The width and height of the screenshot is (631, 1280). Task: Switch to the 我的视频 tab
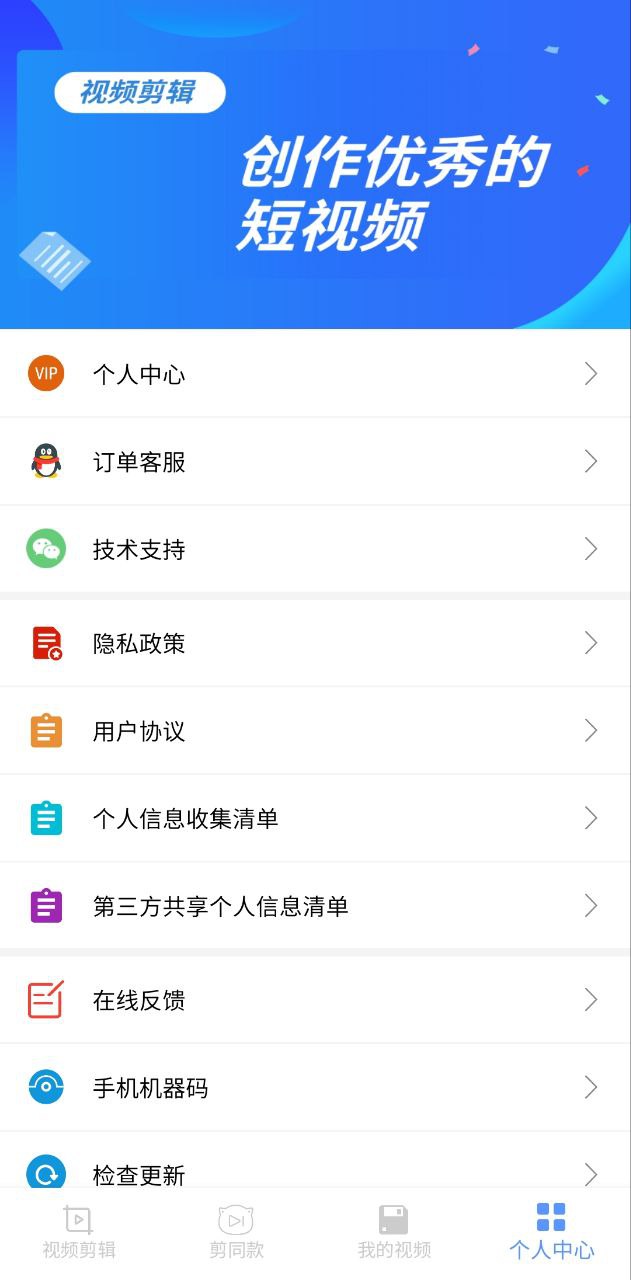click(394, 1232)
